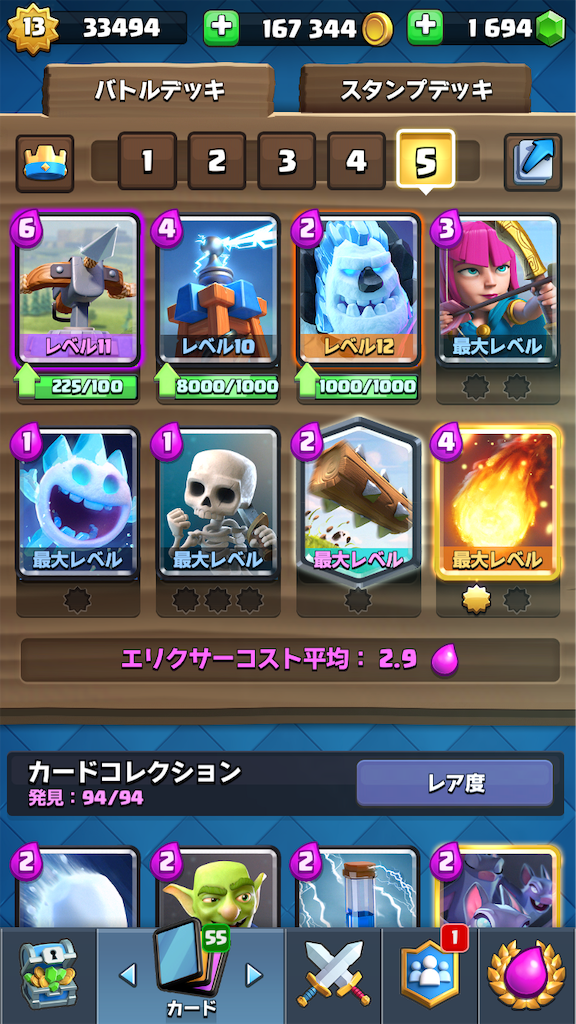Select deck slot 1
This screenshot has width=576, height=1024.
pos(147,161)
